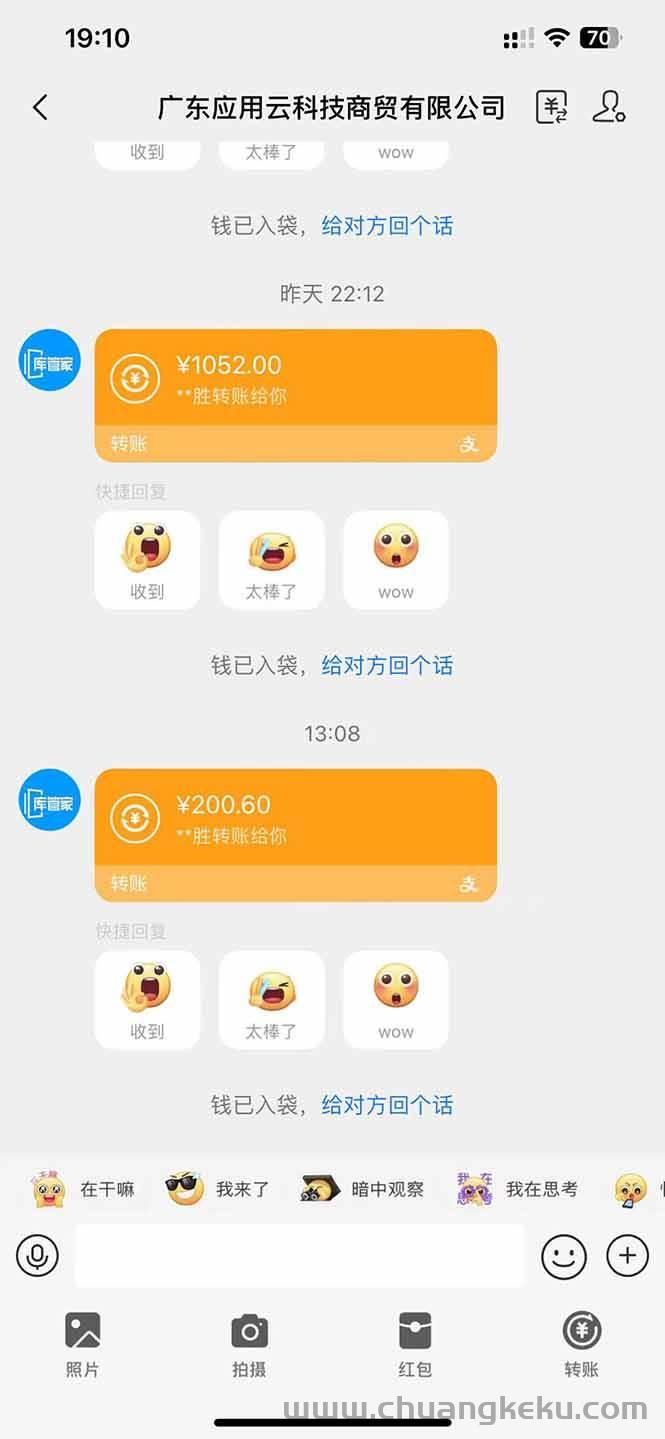Focus the message text field

299,1255
